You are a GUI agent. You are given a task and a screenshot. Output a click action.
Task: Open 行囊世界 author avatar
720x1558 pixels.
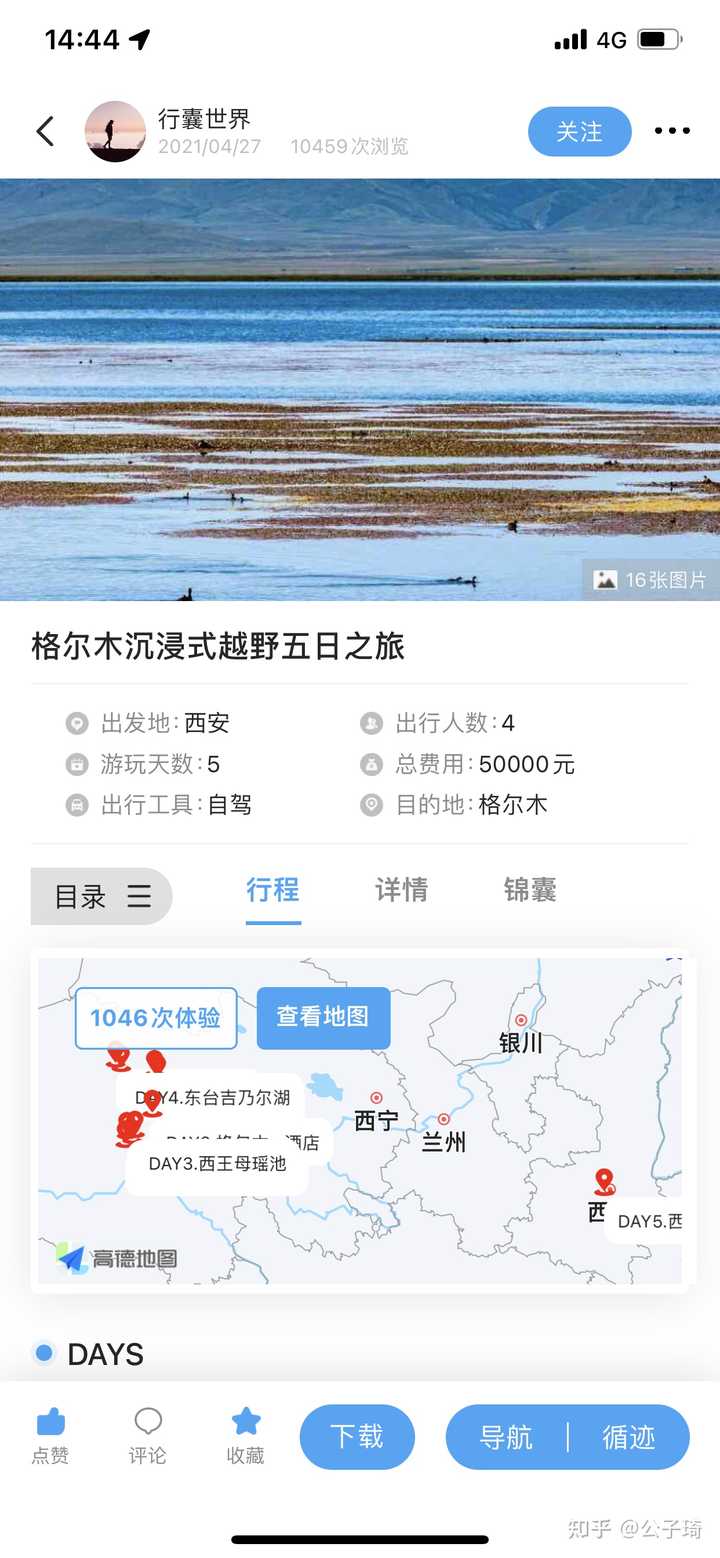(115, 131)
